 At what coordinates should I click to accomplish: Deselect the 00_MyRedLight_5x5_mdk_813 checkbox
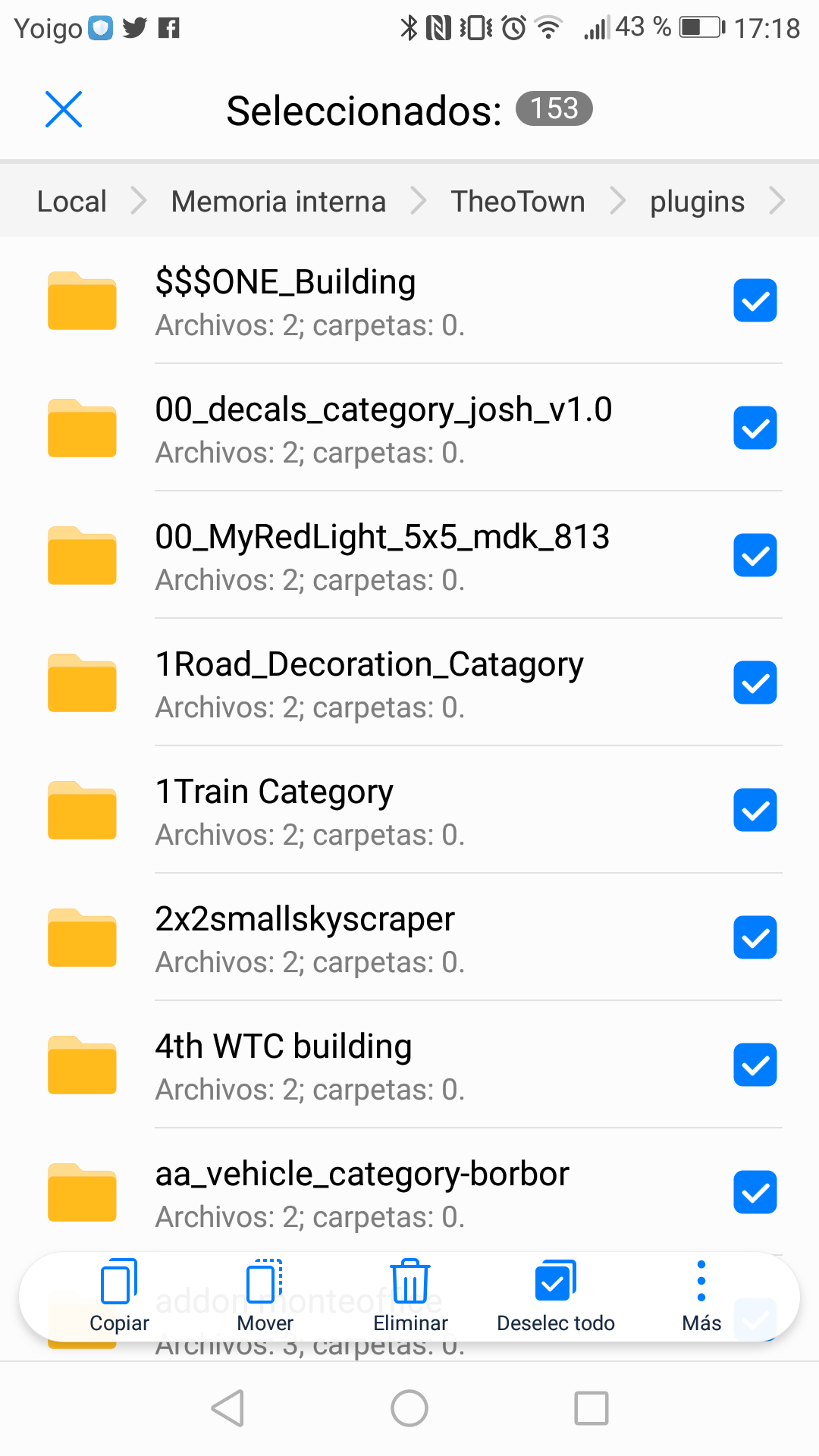coord(755,555)
